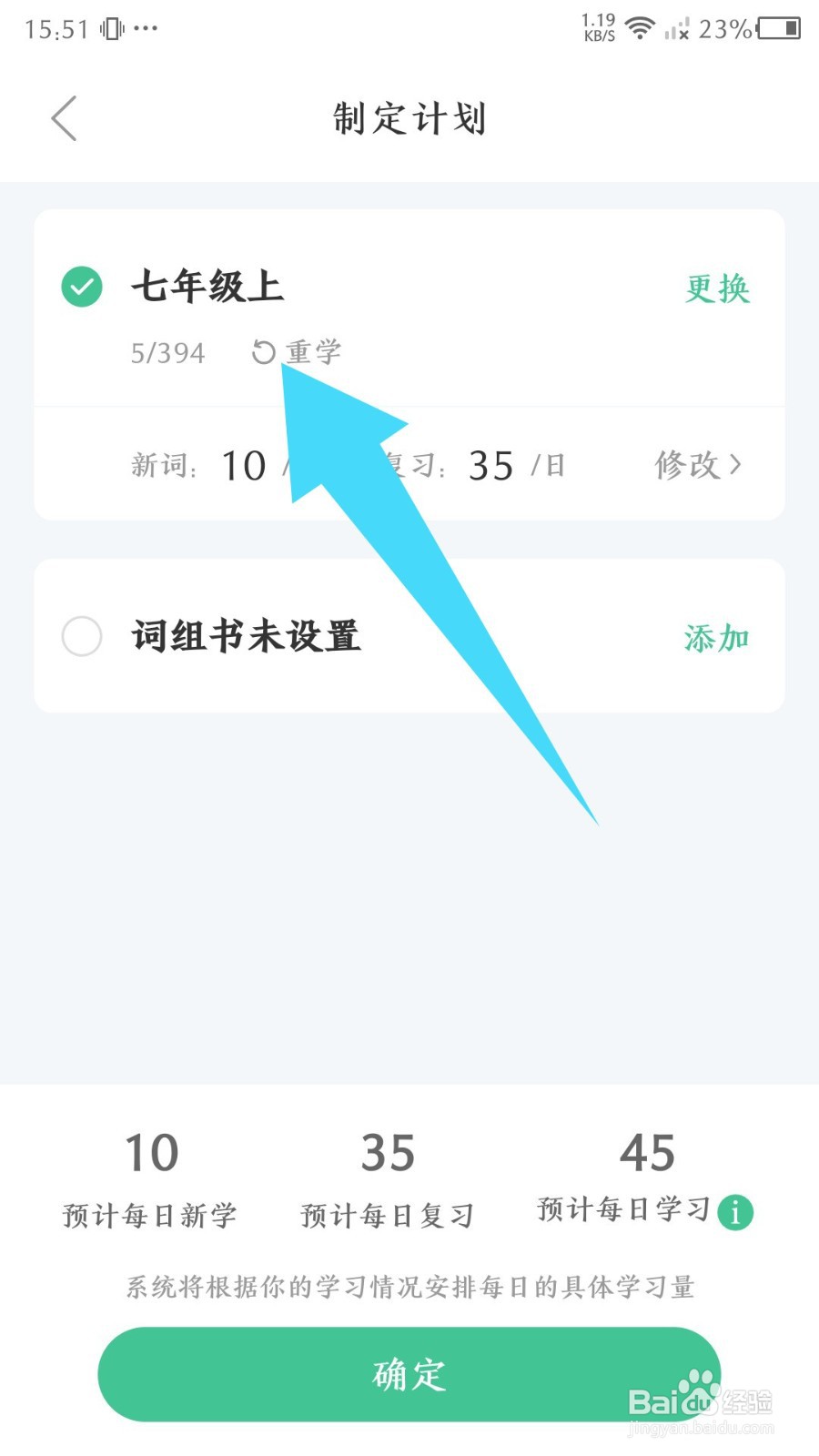This screenshot has height=1456, width=819.
Task: Tap the info icon next to 预计每日学习
Action: coord(735,1213)
